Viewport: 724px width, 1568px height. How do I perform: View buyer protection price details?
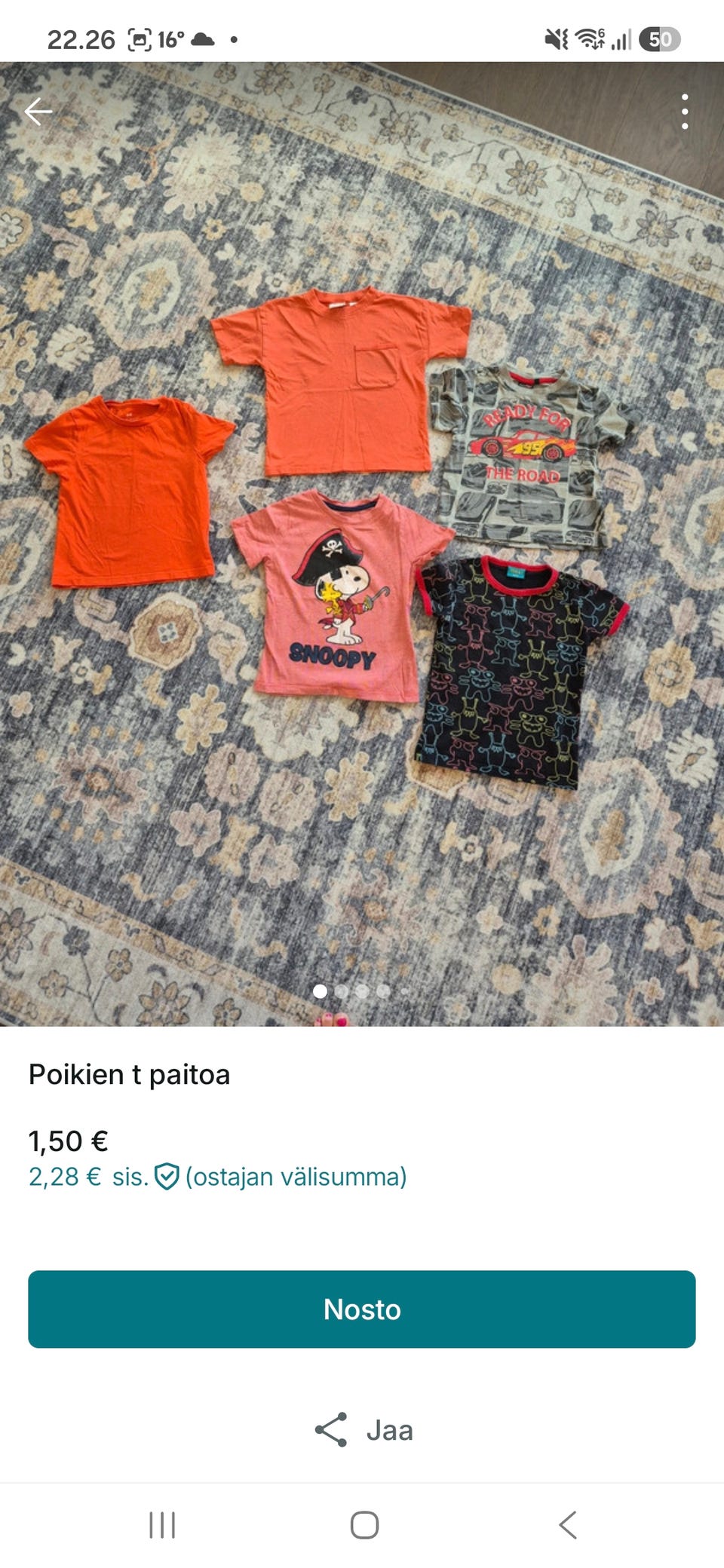coord(217,1177)
